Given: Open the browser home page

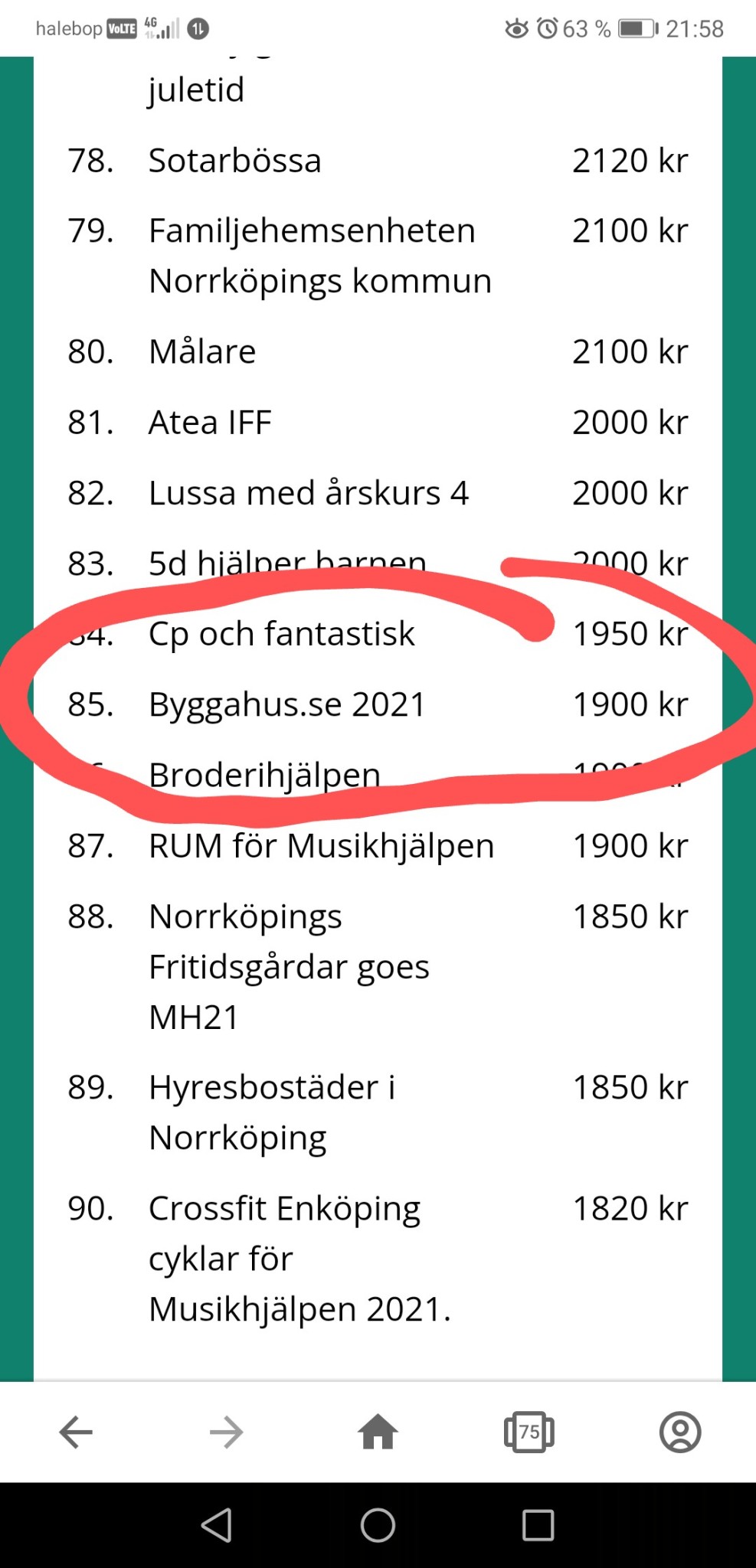Looking at the screenshot, I should coord(378,1432).
